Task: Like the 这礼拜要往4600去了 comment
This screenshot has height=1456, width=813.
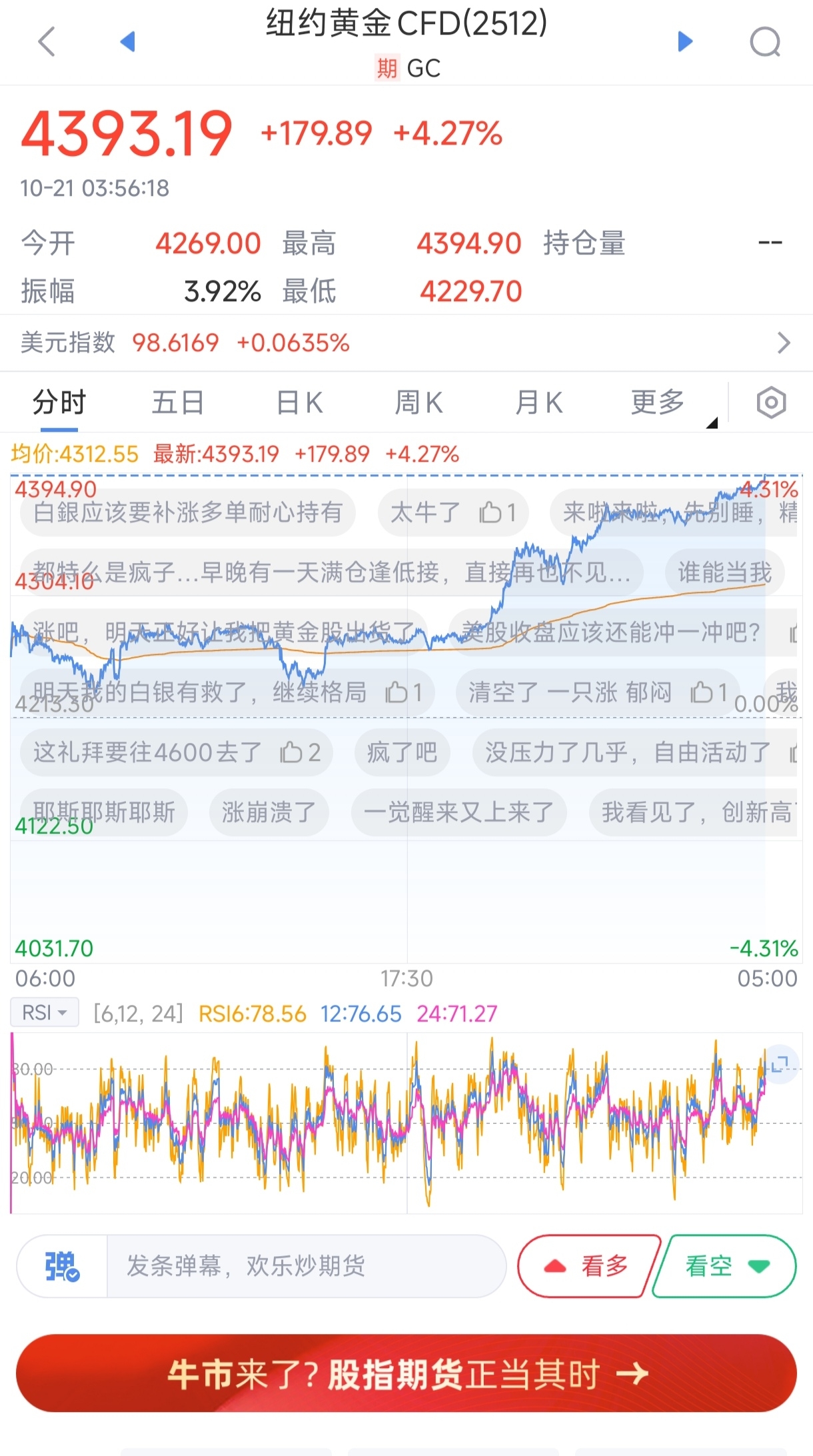Action: (300, 752)
